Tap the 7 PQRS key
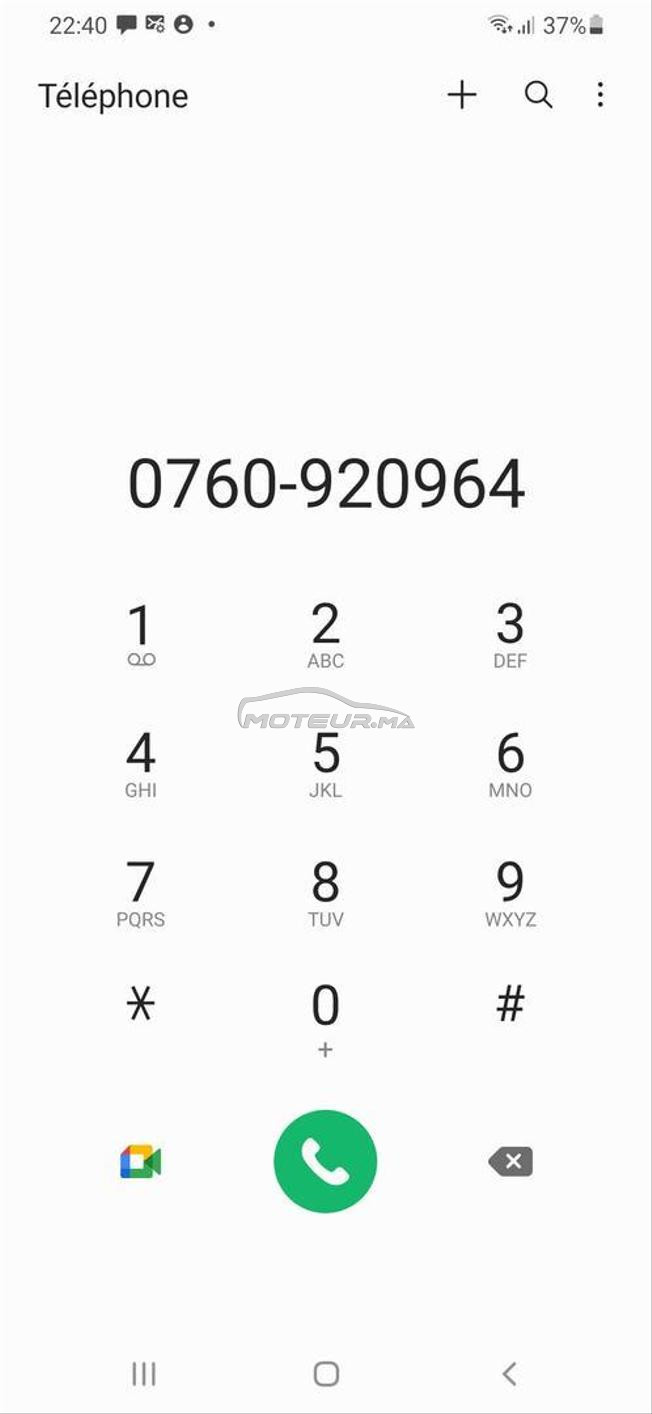The height and width of the screenshot is (1414, 652). pyautogui.click(x=141, y=893)
